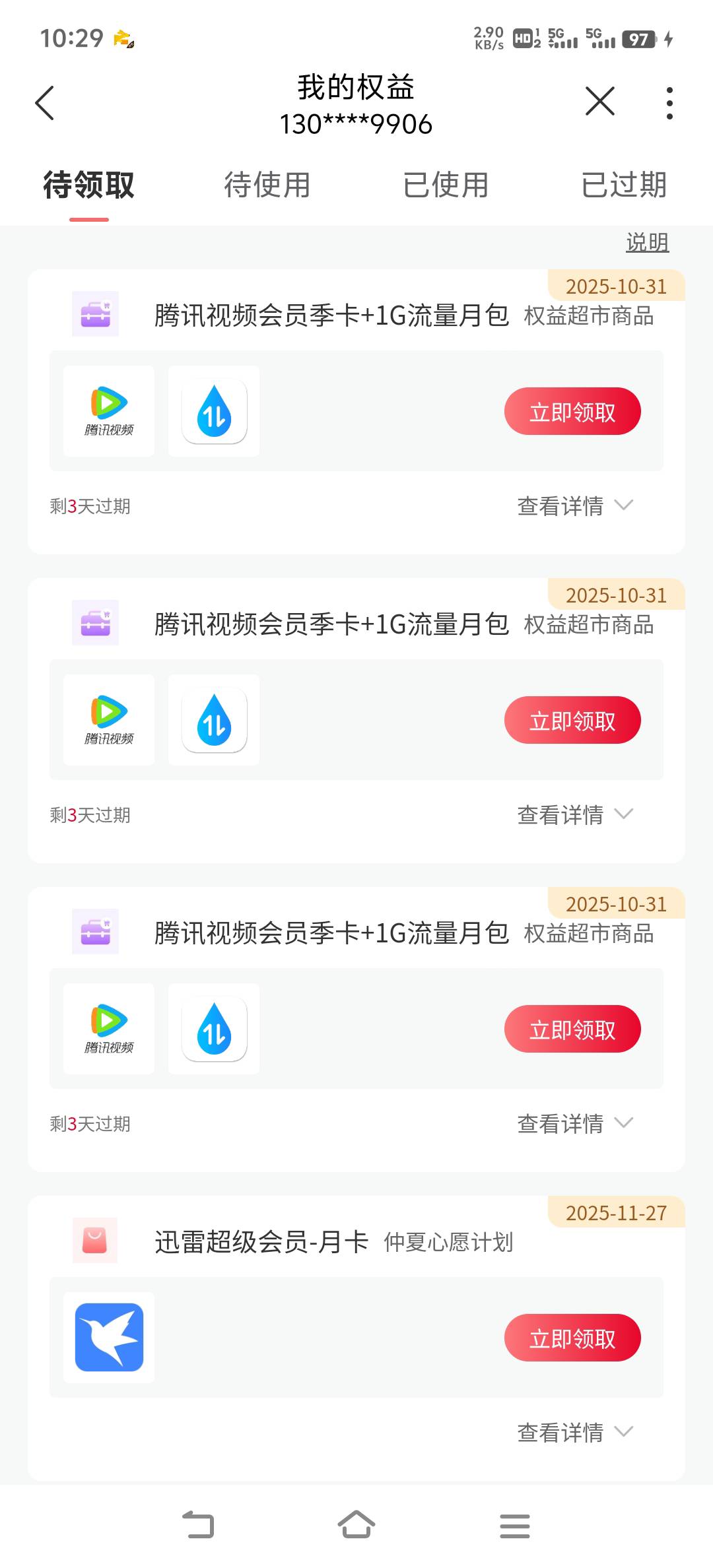The height and width of the screenshot is (1568, 713).
Task: Select the 待领取 tab
Action: pos(89,185)
